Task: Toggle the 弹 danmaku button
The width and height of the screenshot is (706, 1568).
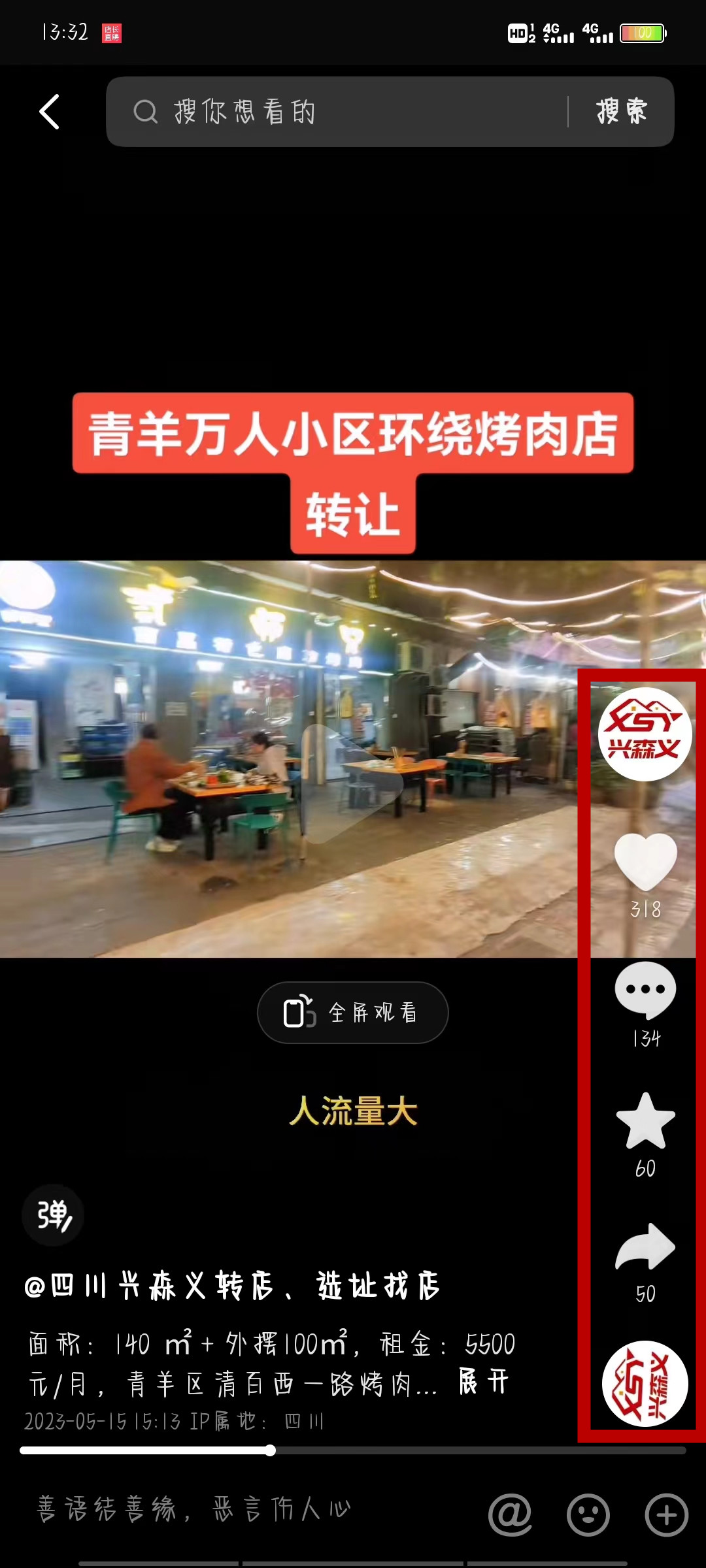Action: 53,1215
